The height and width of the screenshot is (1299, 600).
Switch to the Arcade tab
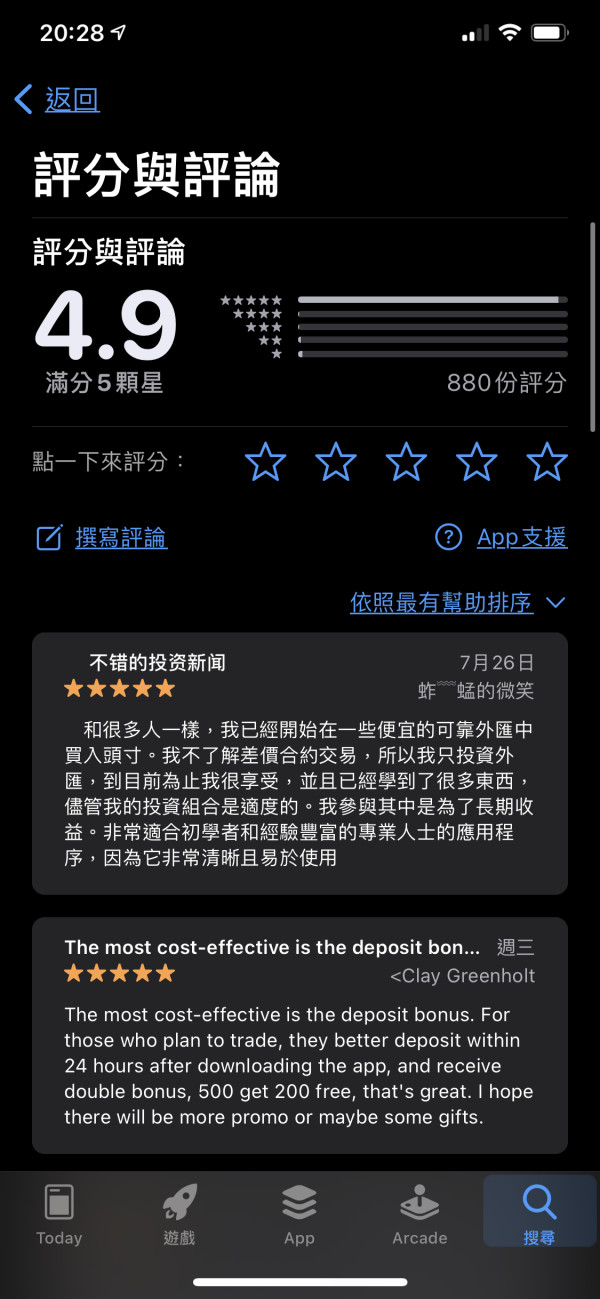(x=420, y=1213)
